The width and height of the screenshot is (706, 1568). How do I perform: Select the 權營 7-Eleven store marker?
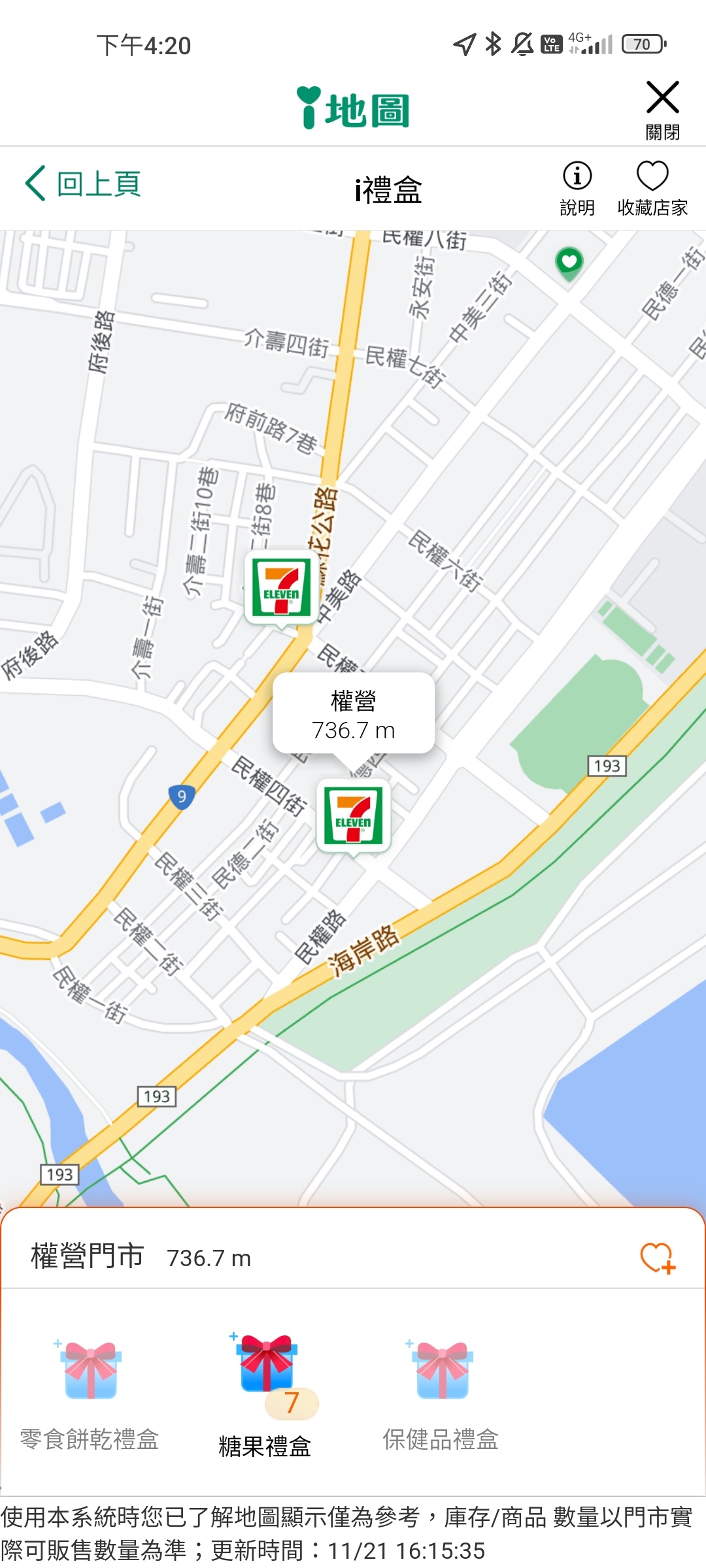click(x=354, y=815)
